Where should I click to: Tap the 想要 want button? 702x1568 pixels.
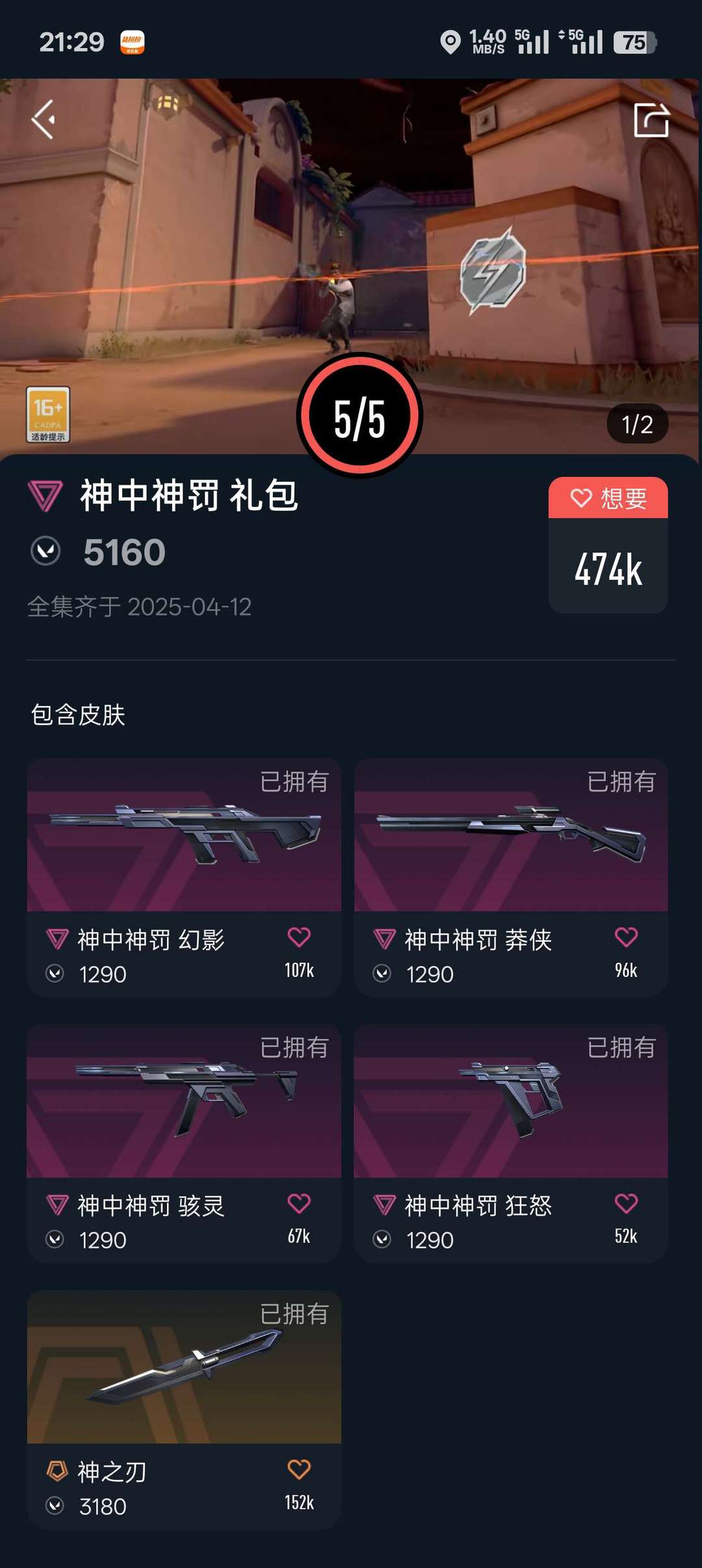(x=608, y=499)
